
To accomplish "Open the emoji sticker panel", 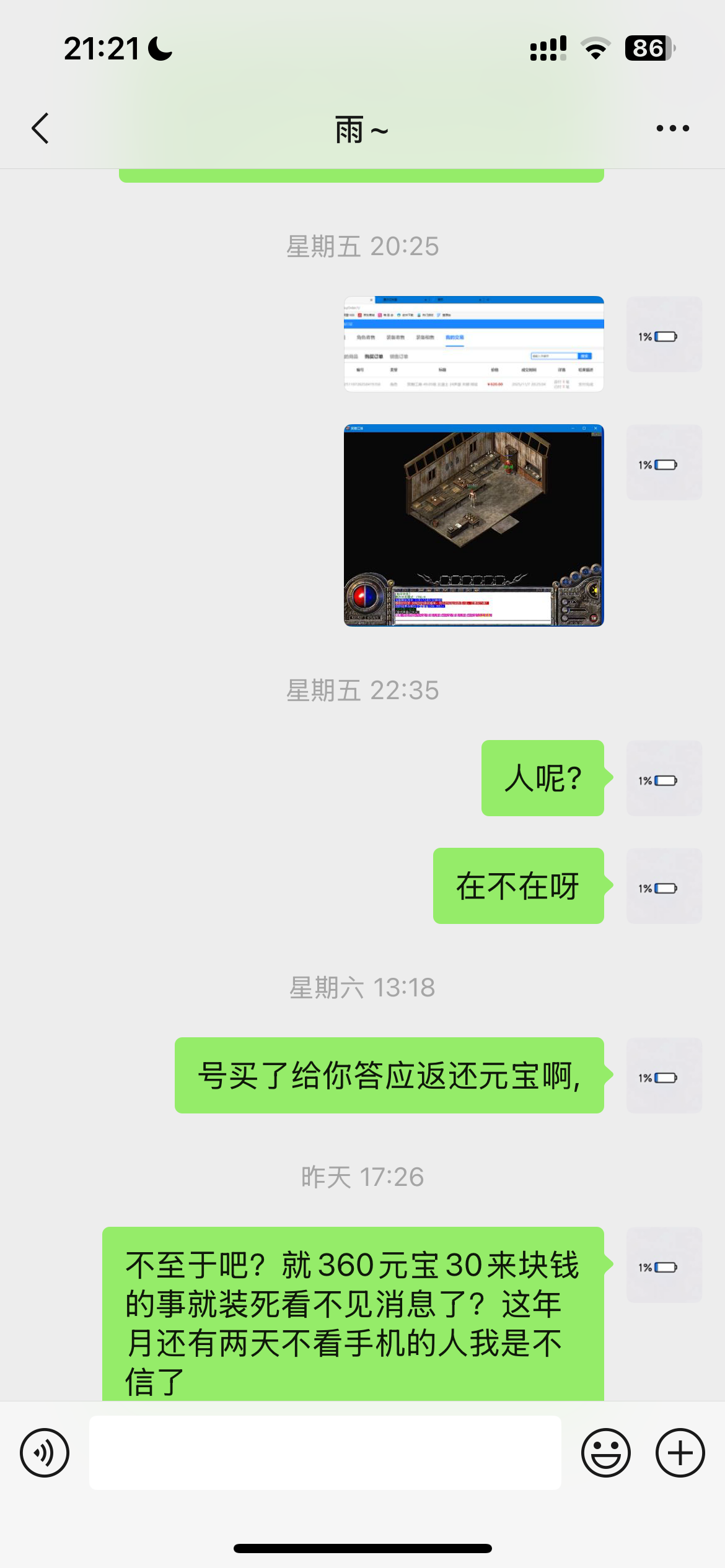I will [x=605, y=1452].
